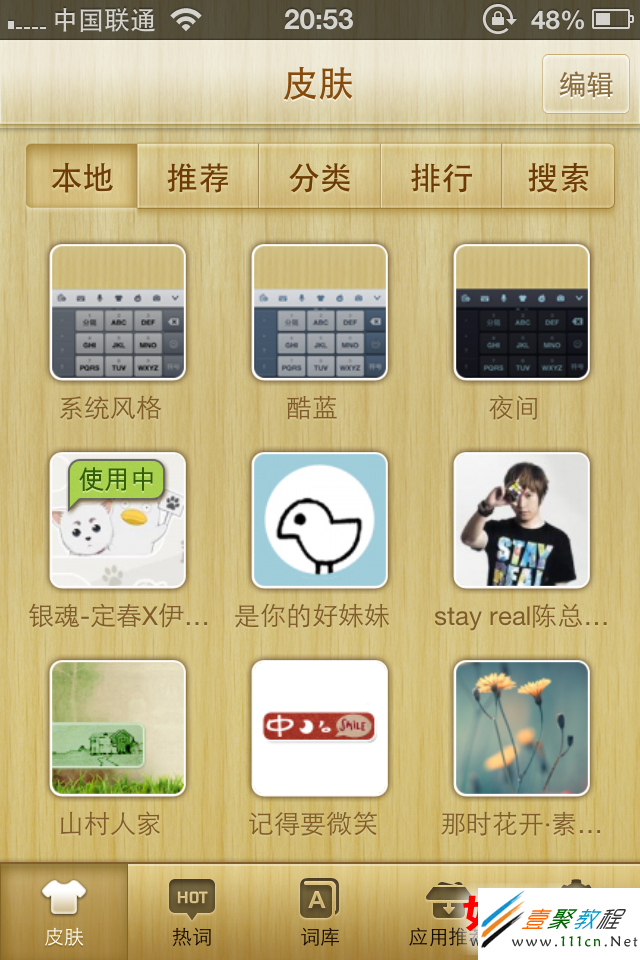This screenshot has width=640, height=960.
Task: Choose the 那时花开 flower skin
Action: [x=521, y=728]
